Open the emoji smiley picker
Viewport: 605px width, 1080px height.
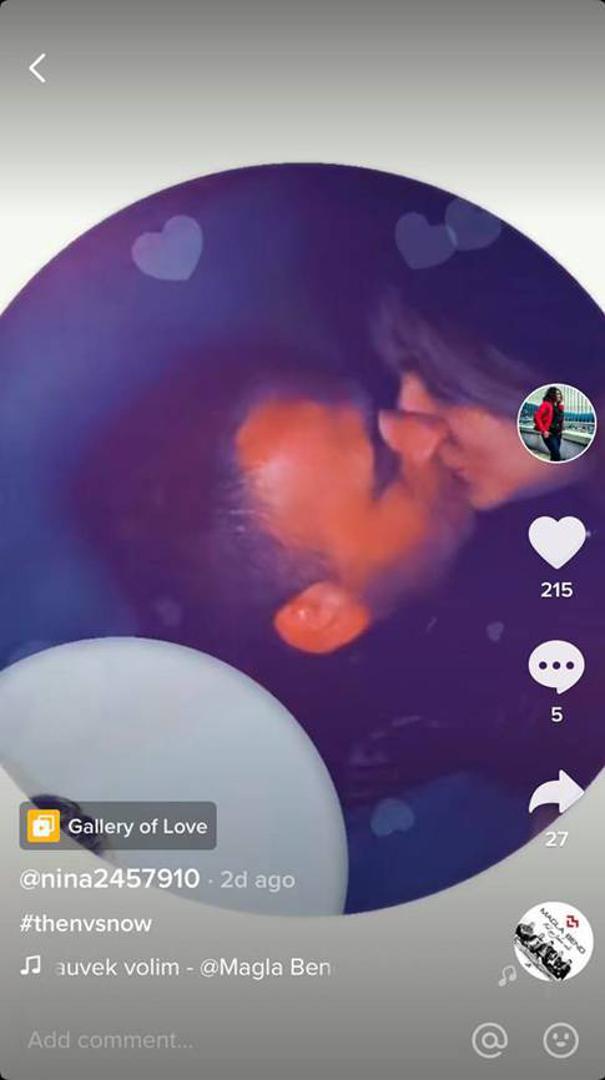[x=561, y=1040]
